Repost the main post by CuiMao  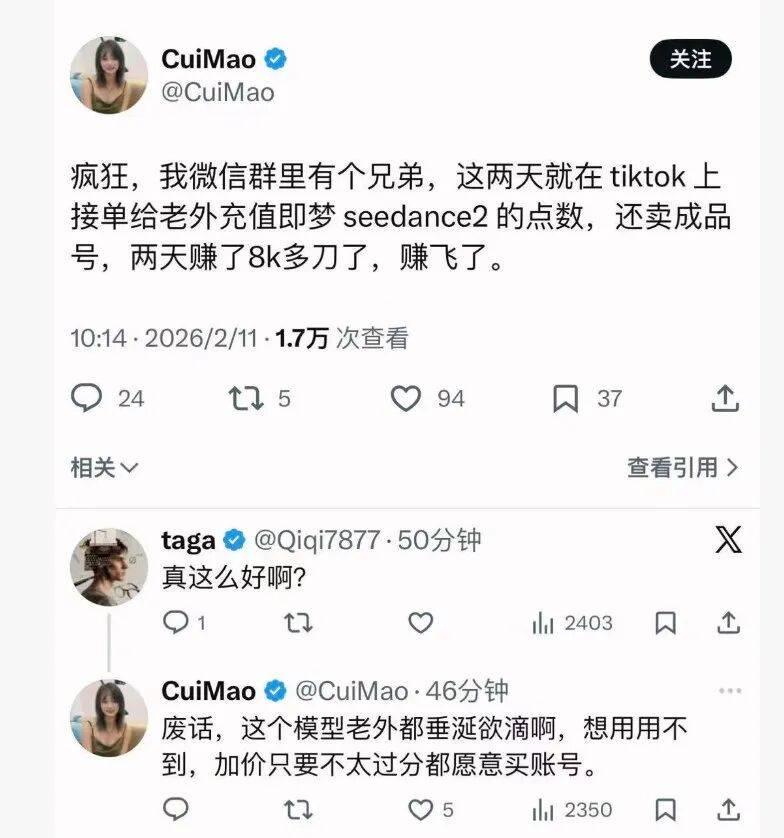[245, 399]
